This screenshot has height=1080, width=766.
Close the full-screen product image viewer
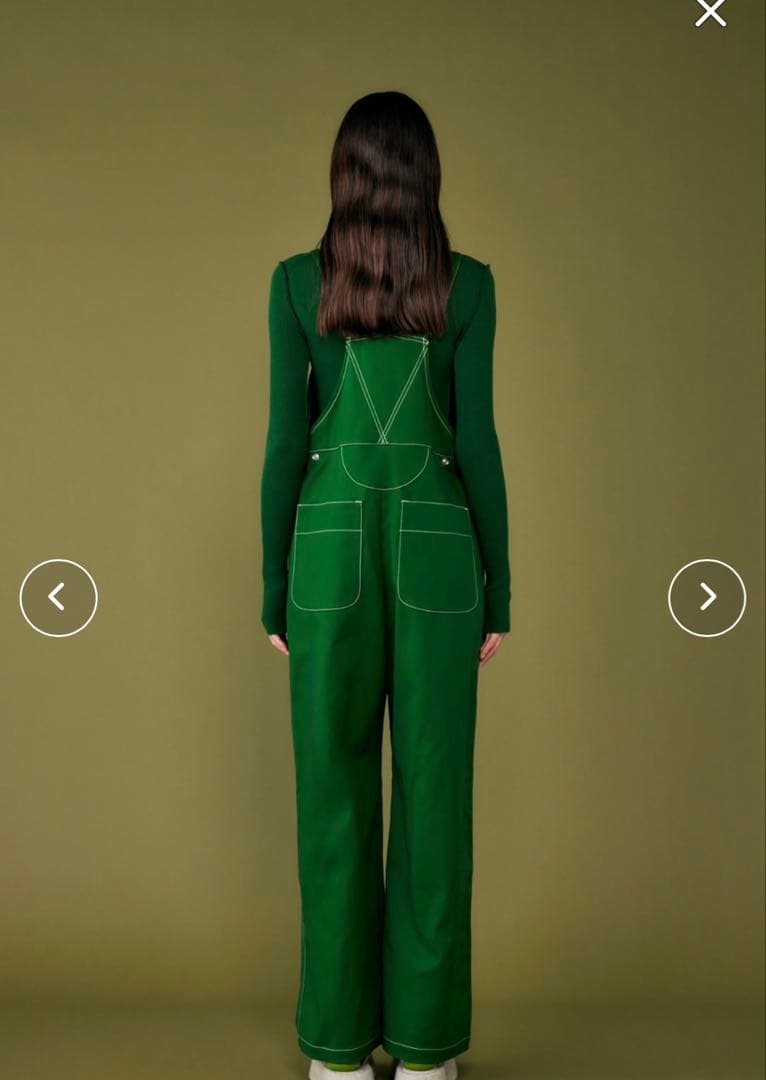click(710, 12)
